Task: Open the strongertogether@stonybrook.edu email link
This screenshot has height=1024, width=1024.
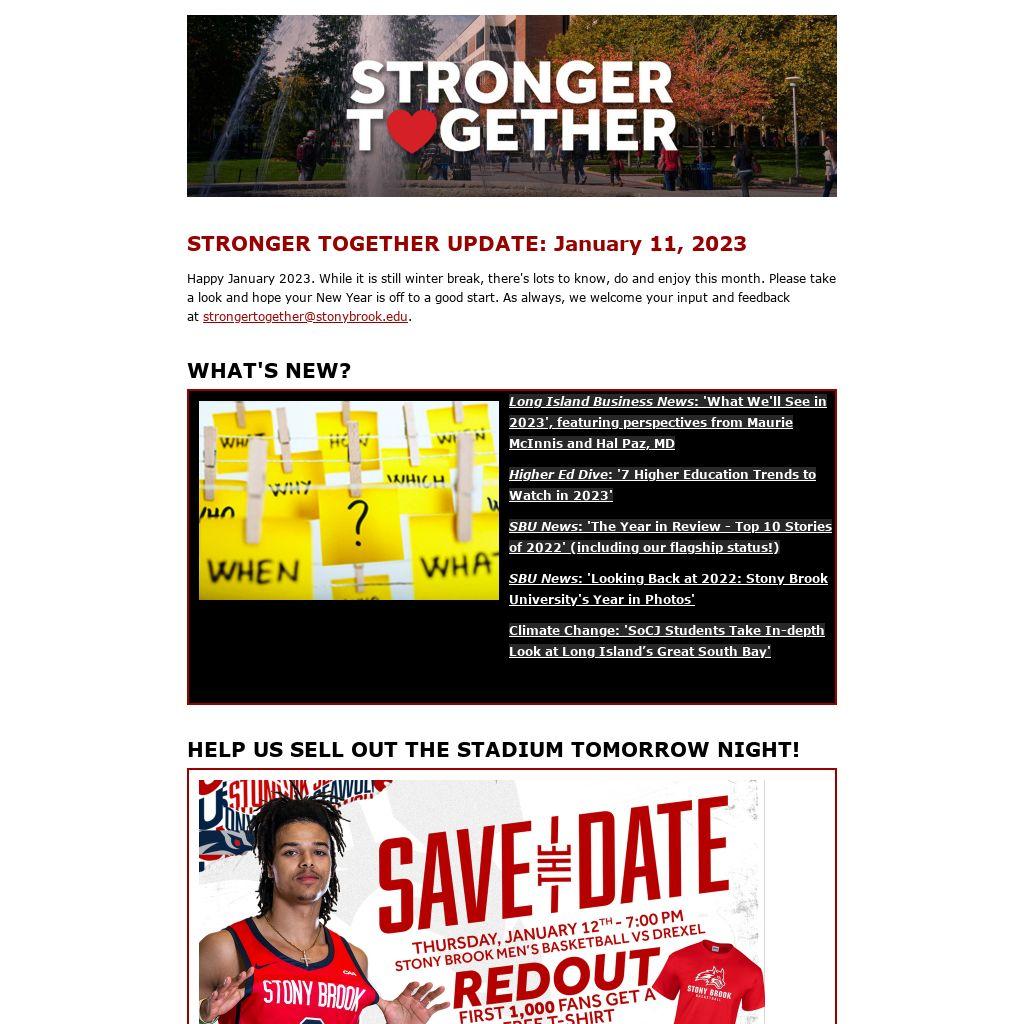Action: 305,317
